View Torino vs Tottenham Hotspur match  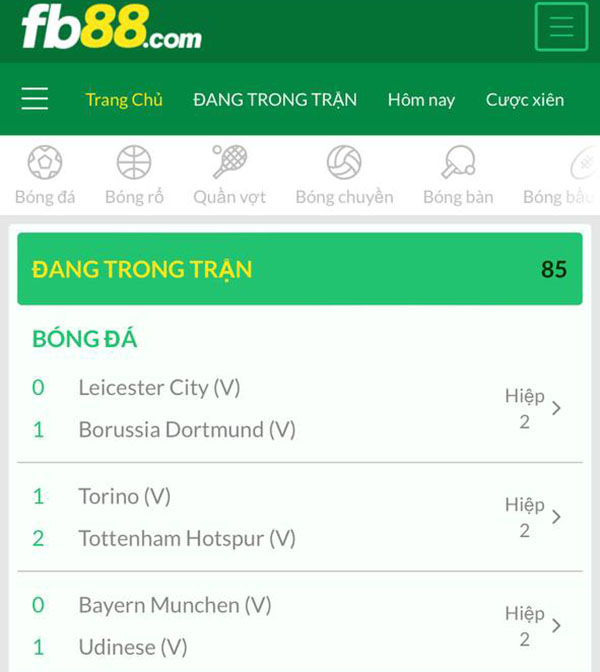click(299, 517)
